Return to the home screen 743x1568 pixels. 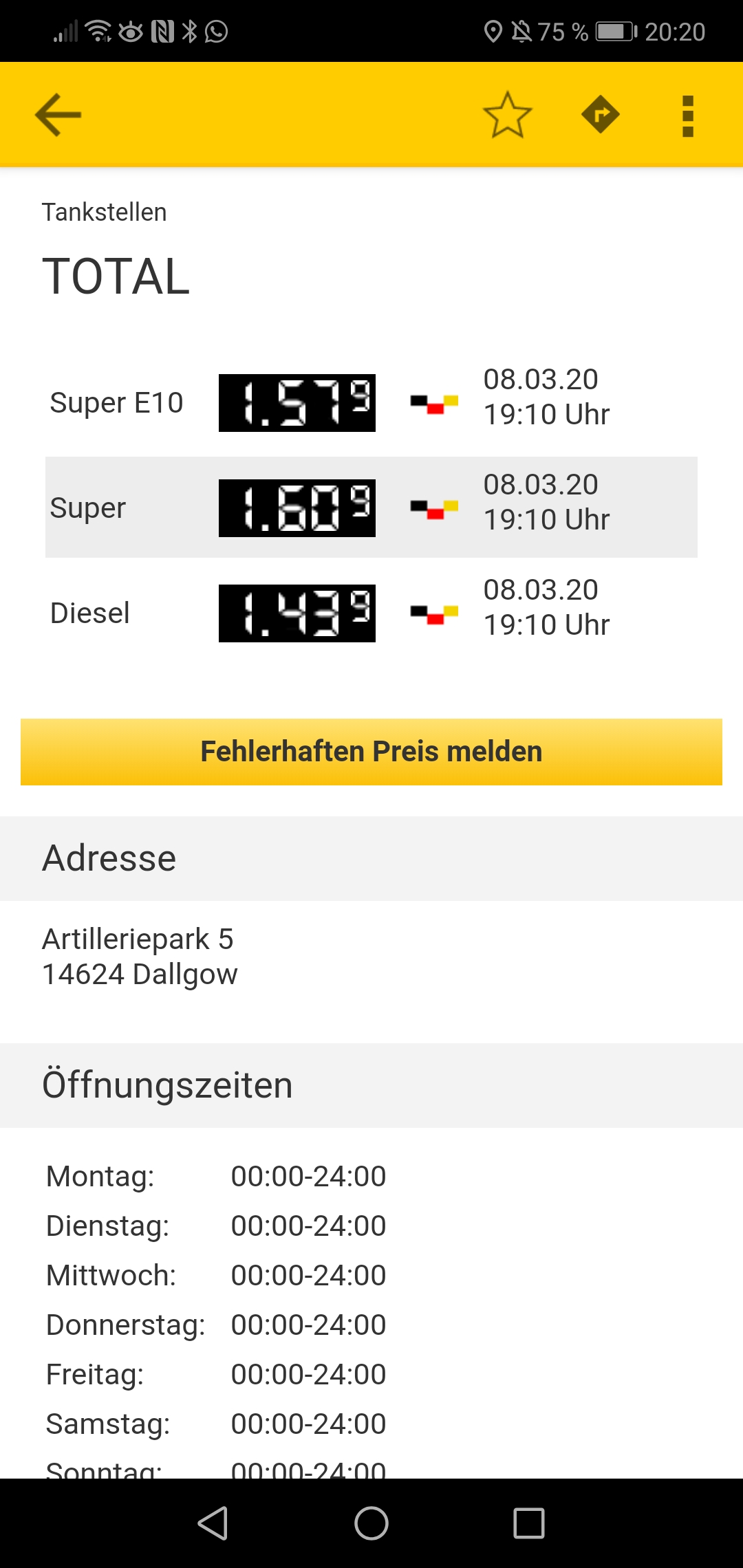[x=371, y=1523]
